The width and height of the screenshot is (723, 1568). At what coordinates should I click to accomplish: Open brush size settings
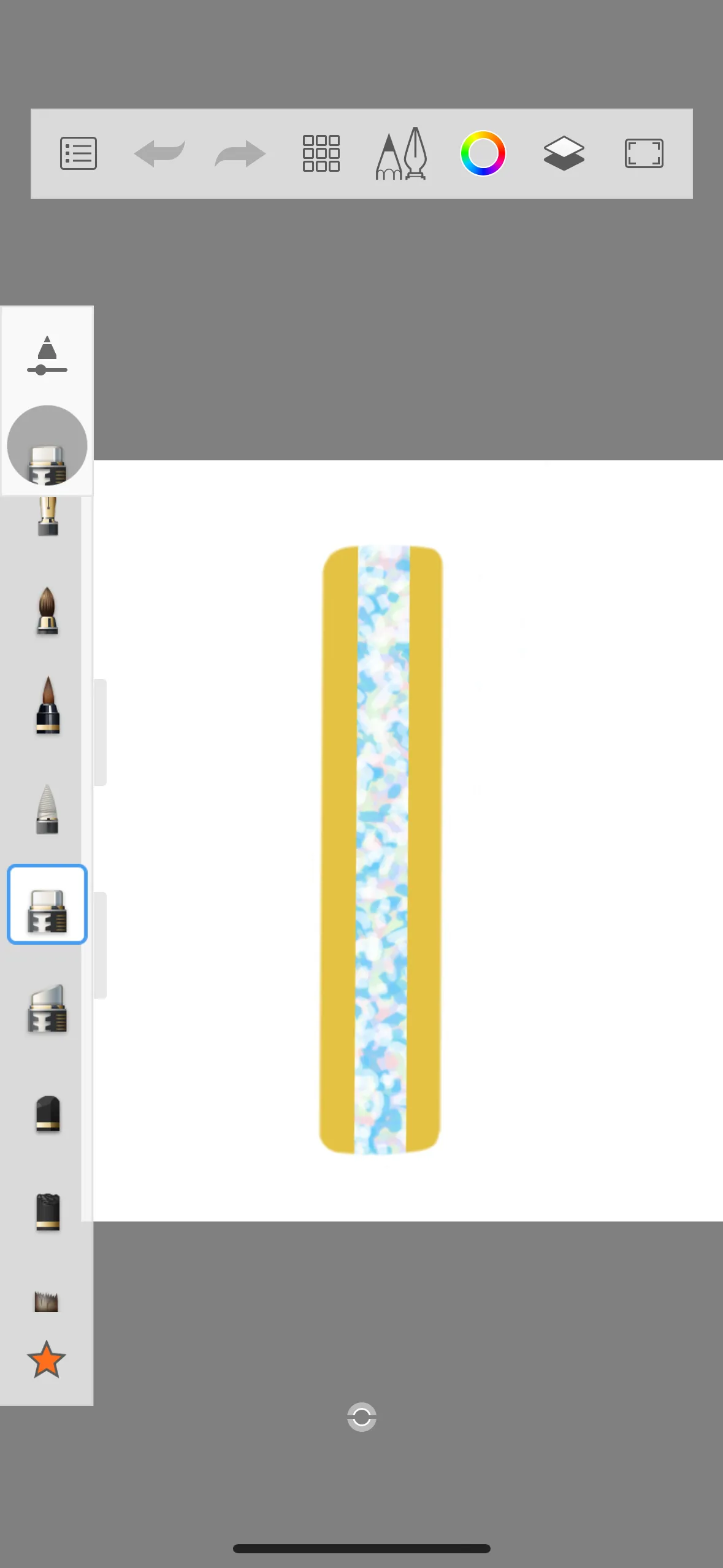coord(47,356)
